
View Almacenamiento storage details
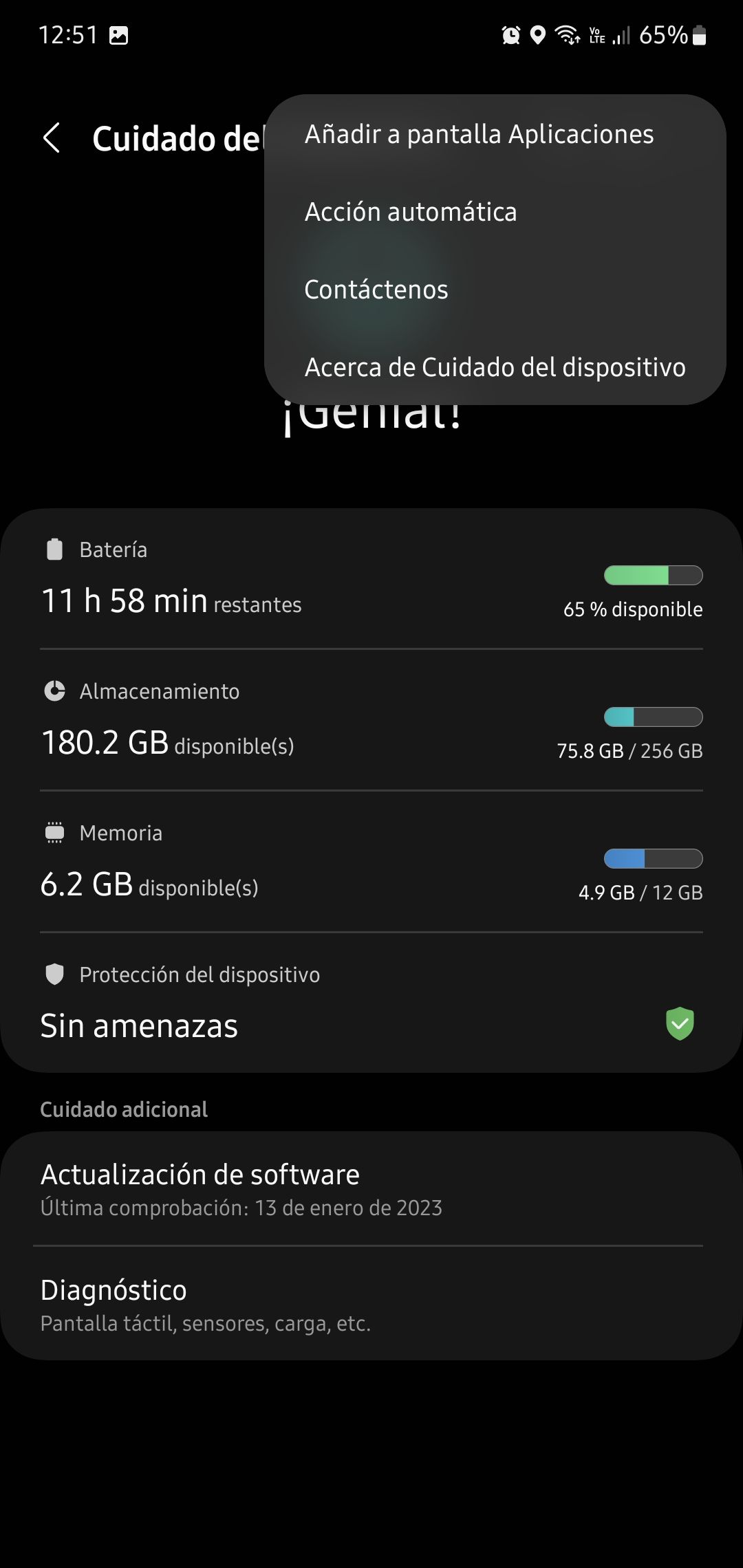[371, 721]
